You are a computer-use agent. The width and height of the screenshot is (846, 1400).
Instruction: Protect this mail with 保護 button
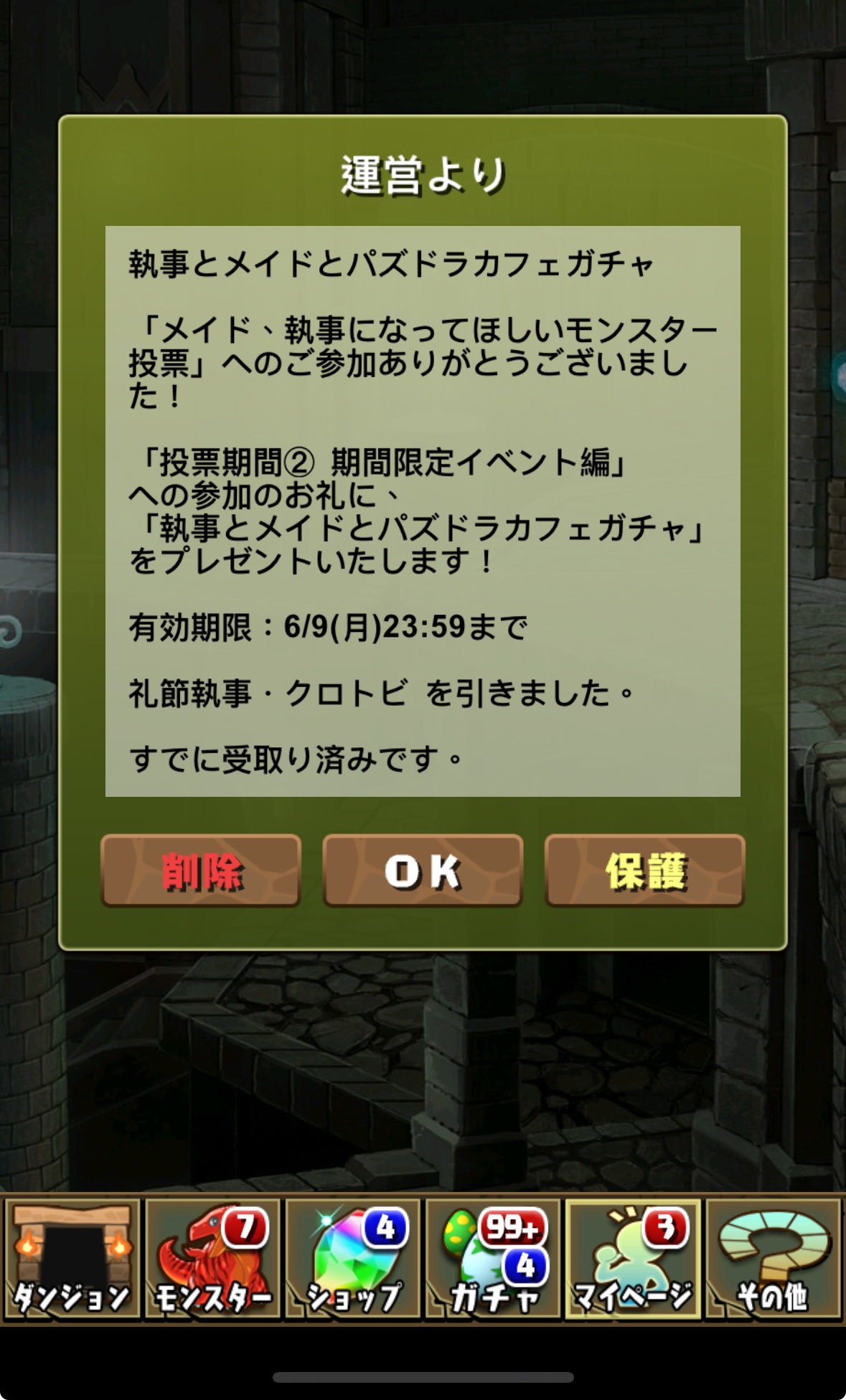[x=645, y=870]
